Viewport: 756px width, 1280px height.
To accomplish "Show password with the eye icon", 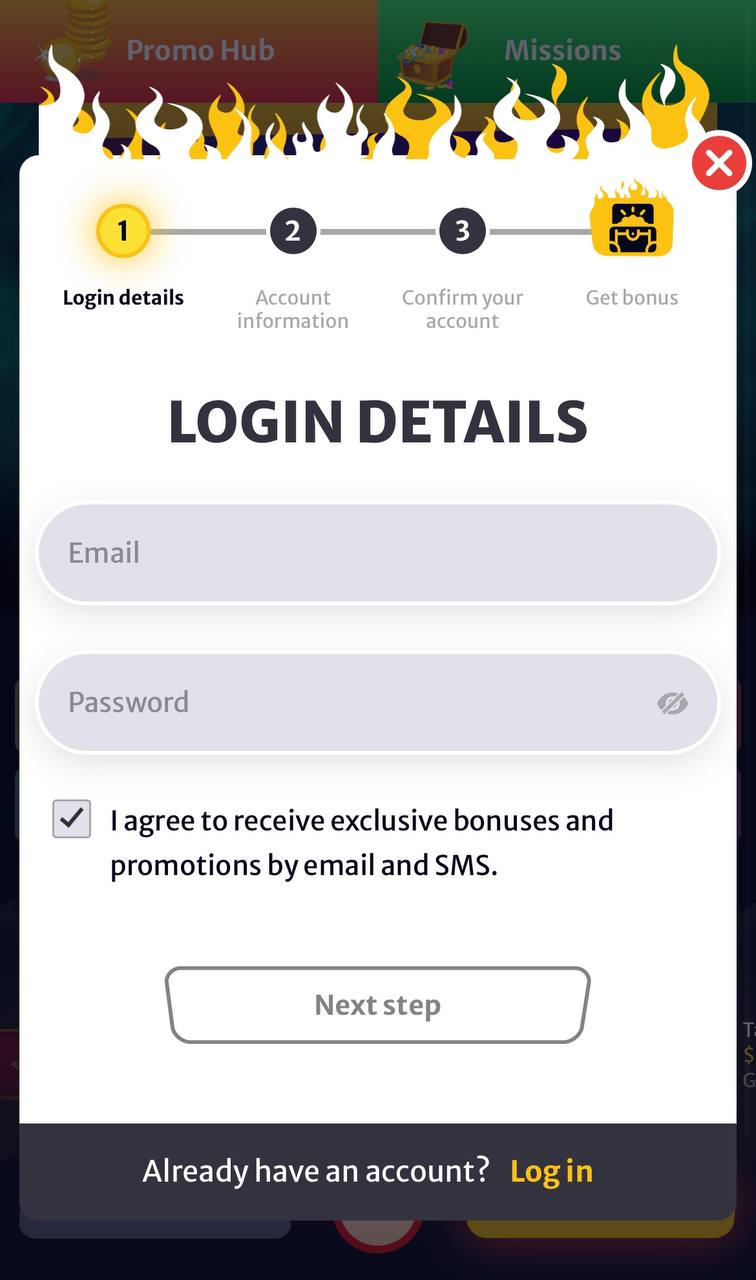I will tap(673, 703).
